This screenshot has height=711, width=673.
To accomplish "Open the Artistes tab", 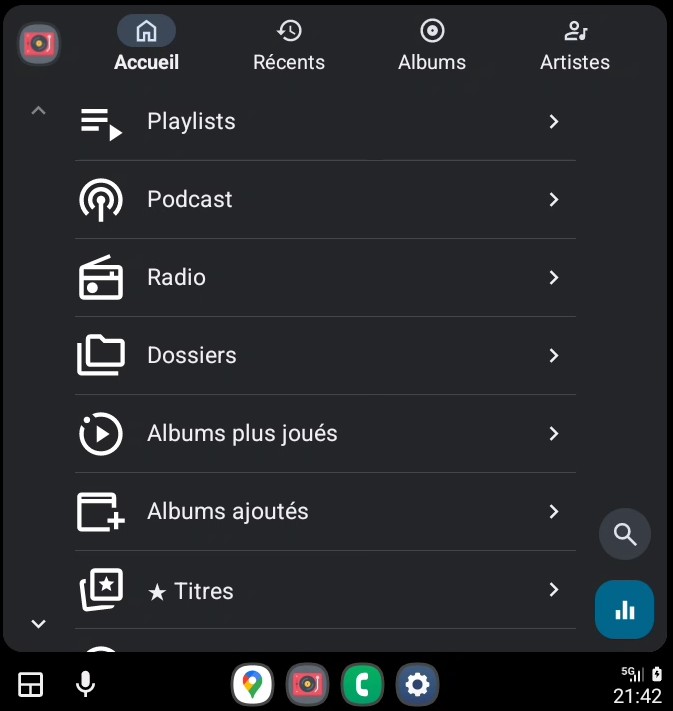I will point(575,45).
